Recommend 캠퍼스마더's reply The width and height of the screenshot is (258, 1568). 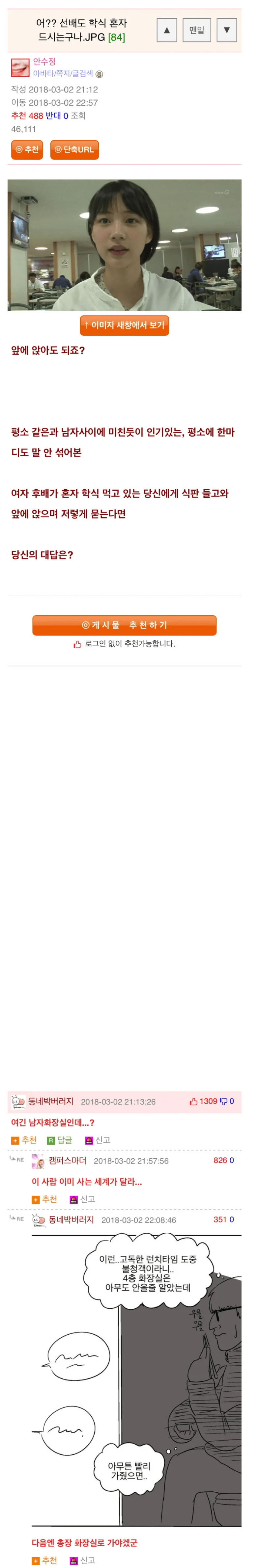point(44,1198)
